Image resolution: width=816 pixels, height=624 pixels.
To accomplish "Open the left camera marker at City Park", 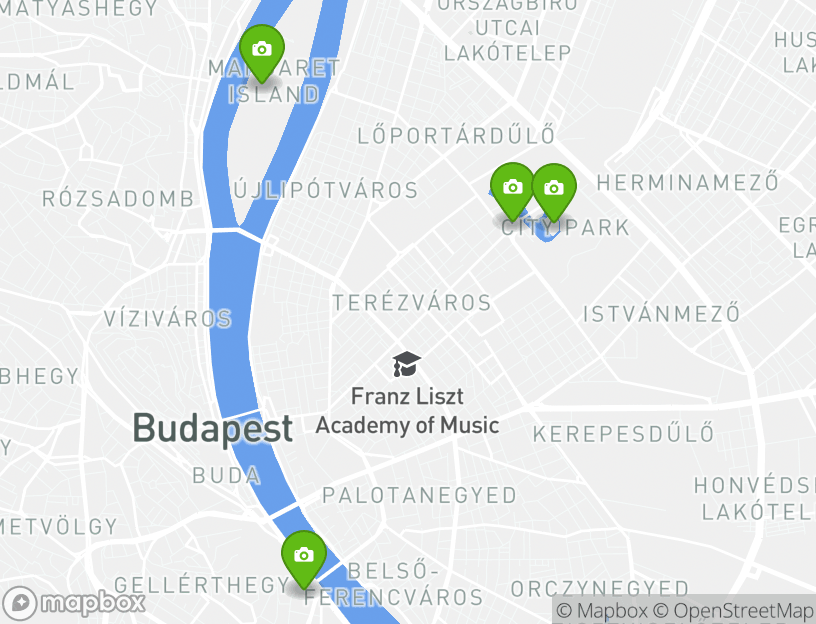I will click(x=513, y=188).
